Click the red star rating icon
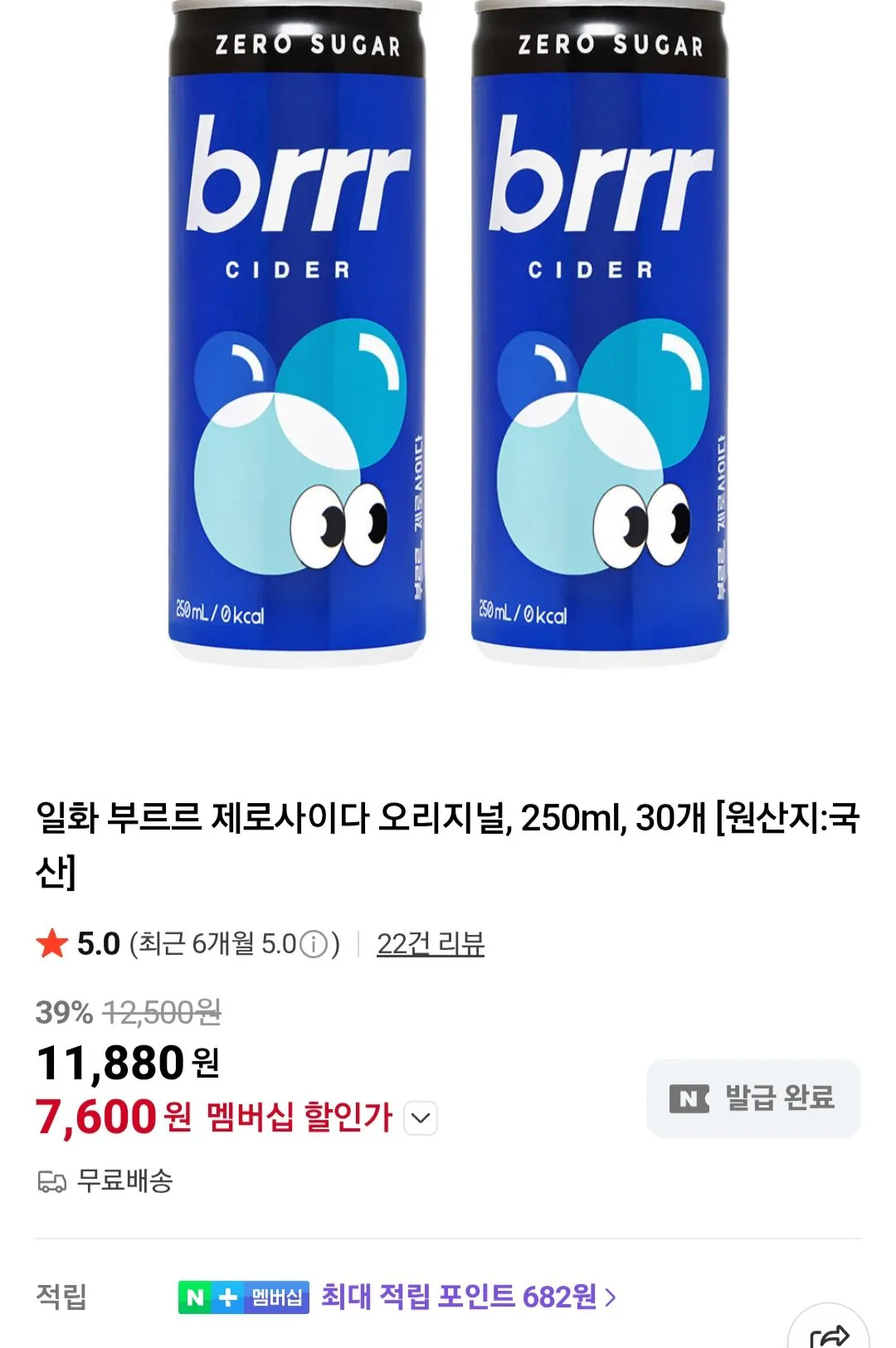The width and height of the screenshot is (896, 1348). pos(51,944)
